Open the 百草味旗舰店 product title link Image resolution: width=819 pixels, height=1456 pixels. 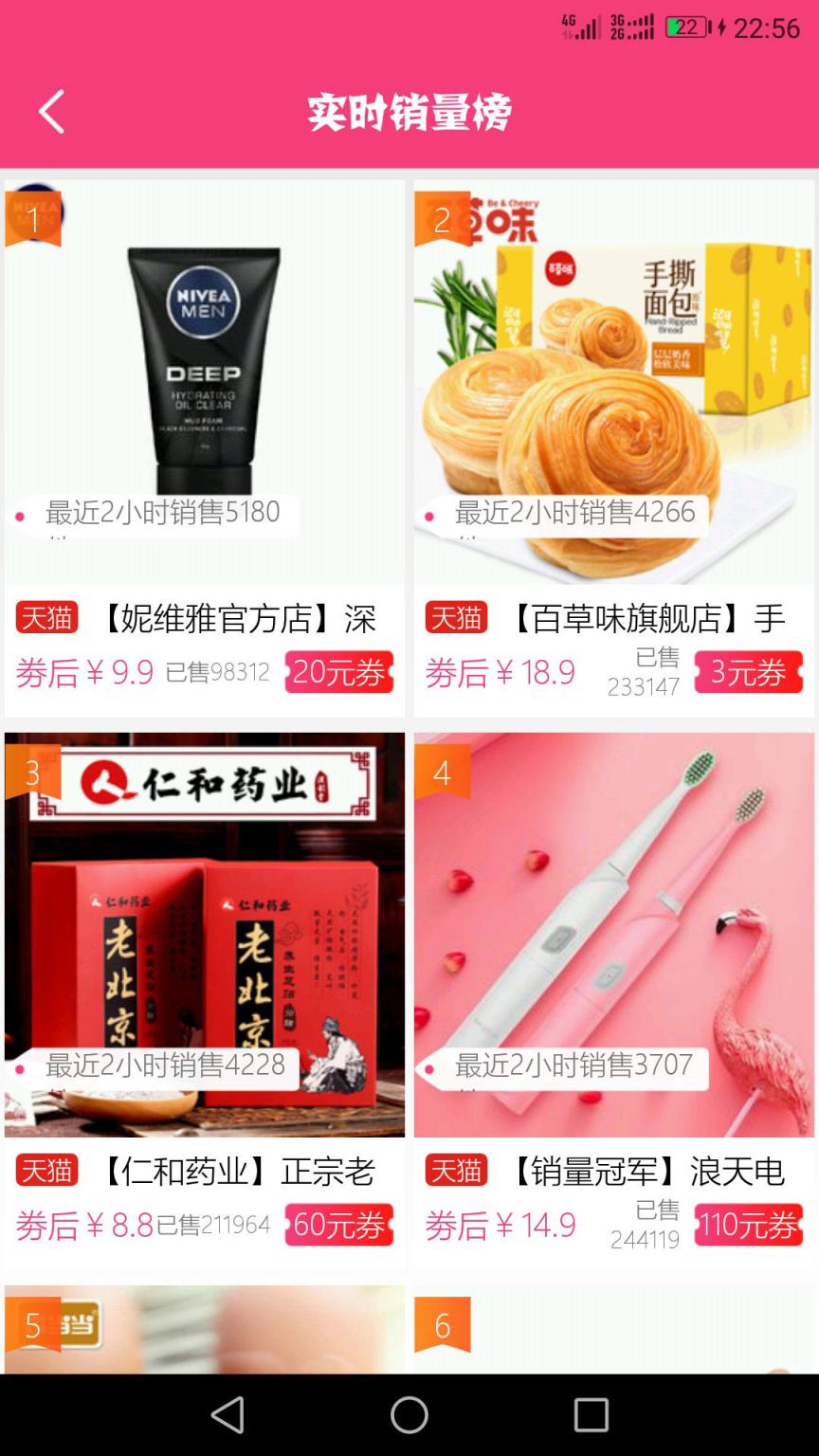651,617
